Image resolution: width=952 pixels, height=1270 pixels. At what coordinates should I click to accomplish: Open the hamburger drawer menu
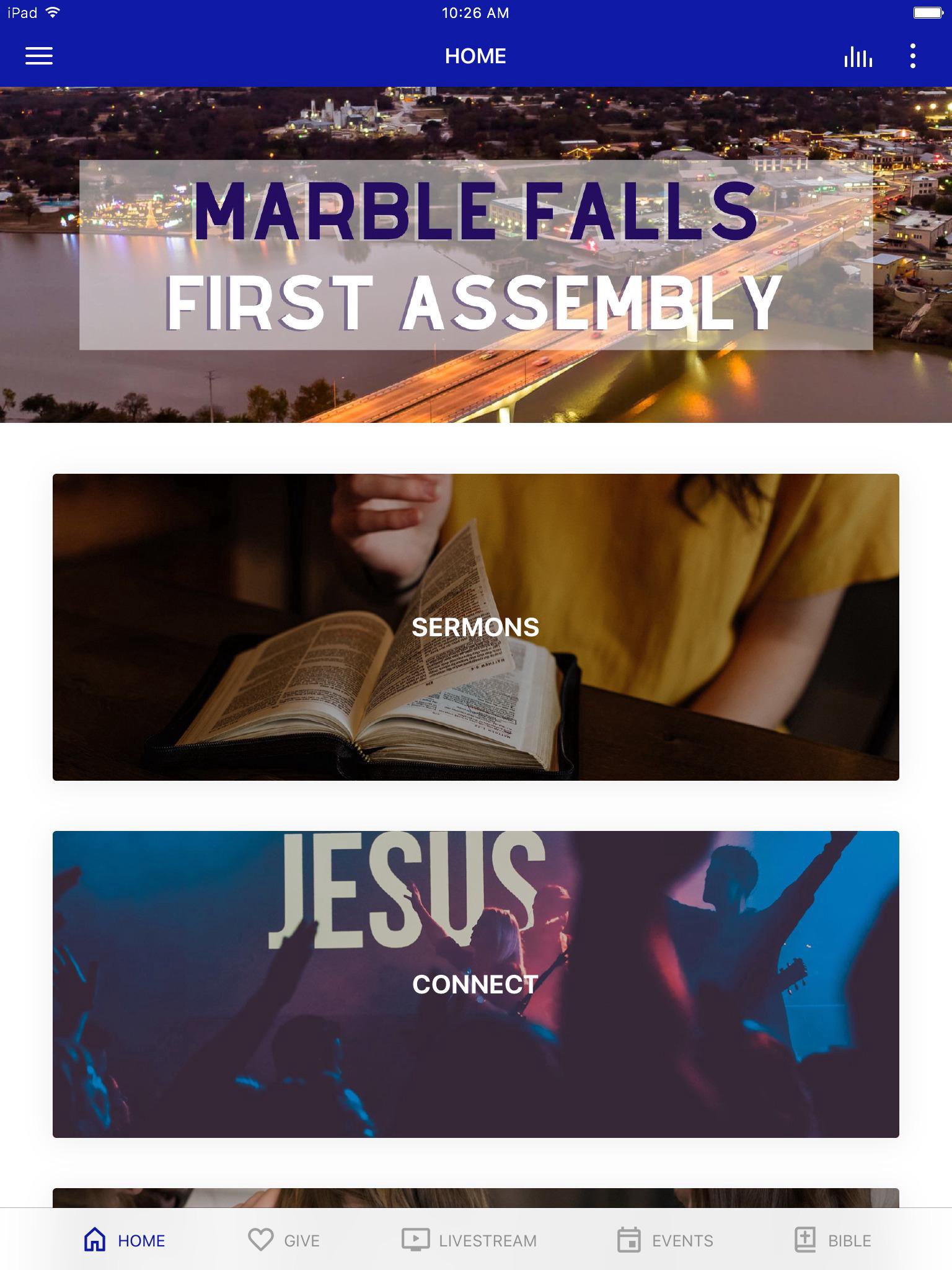coord(38,56)
